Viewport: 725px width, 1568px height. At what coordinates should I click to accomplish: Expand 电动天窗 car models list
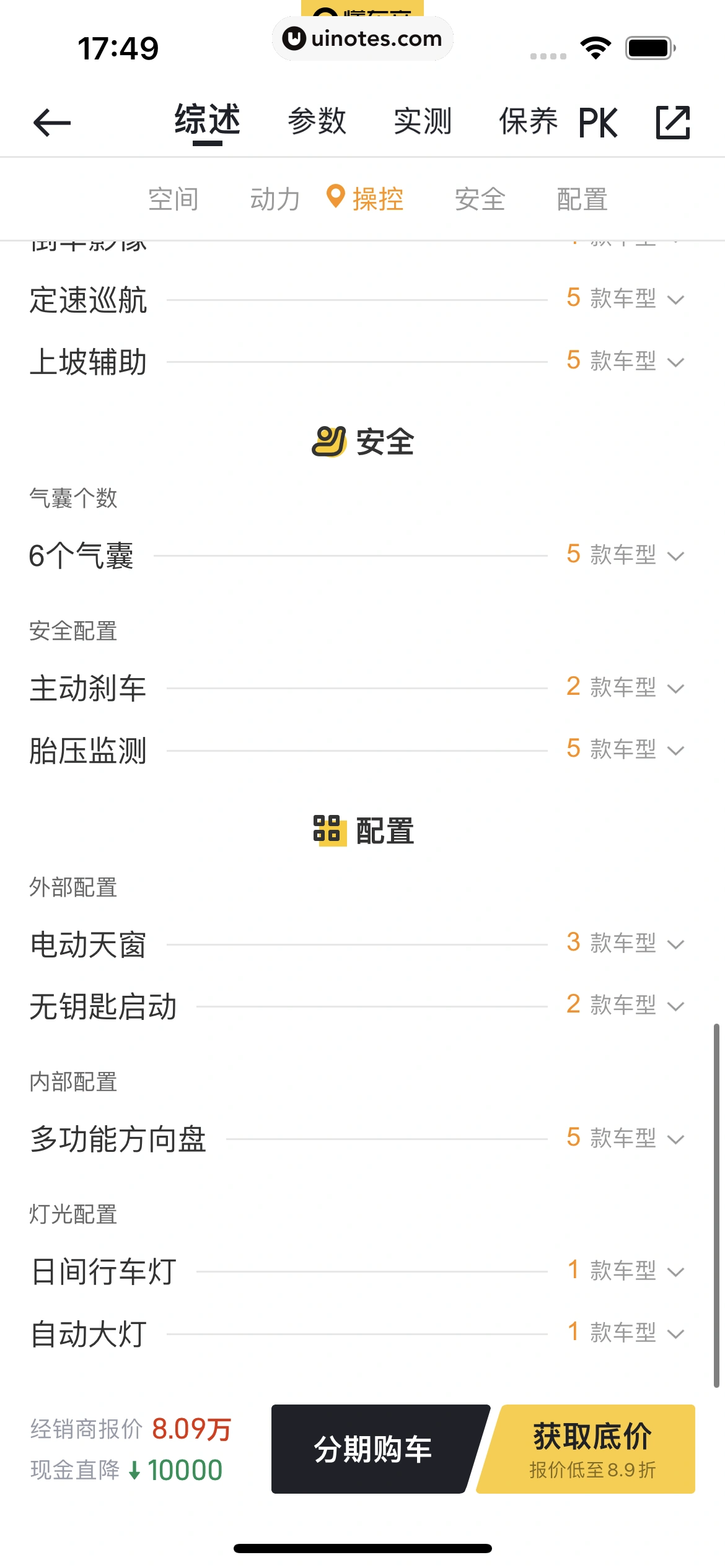[x=625, y=944]
